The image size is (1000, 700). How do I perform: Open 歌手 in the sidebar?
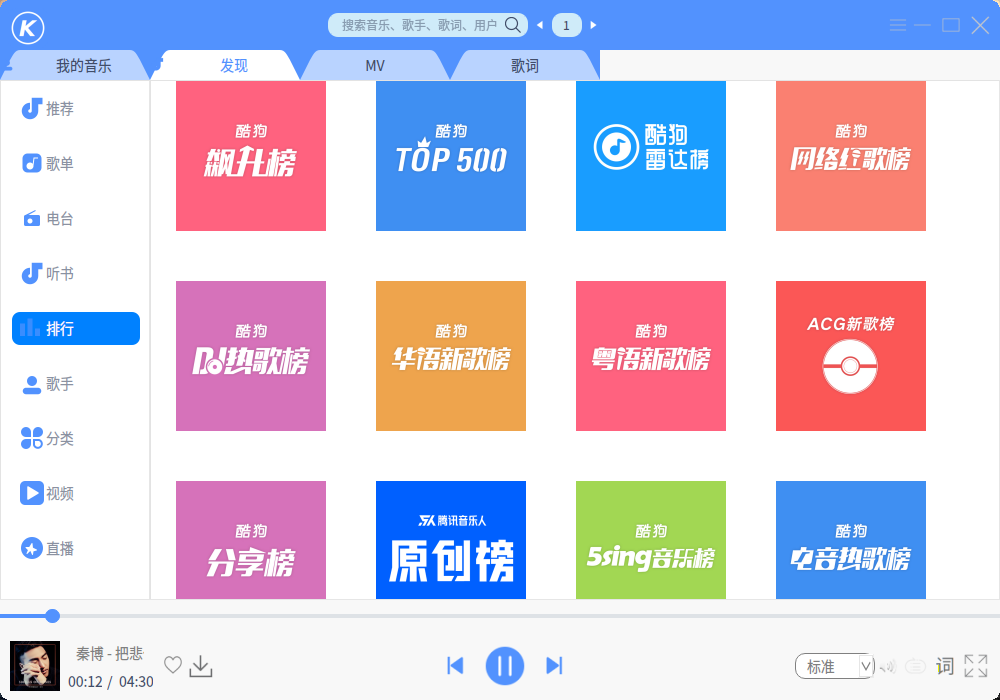[60, 384]
